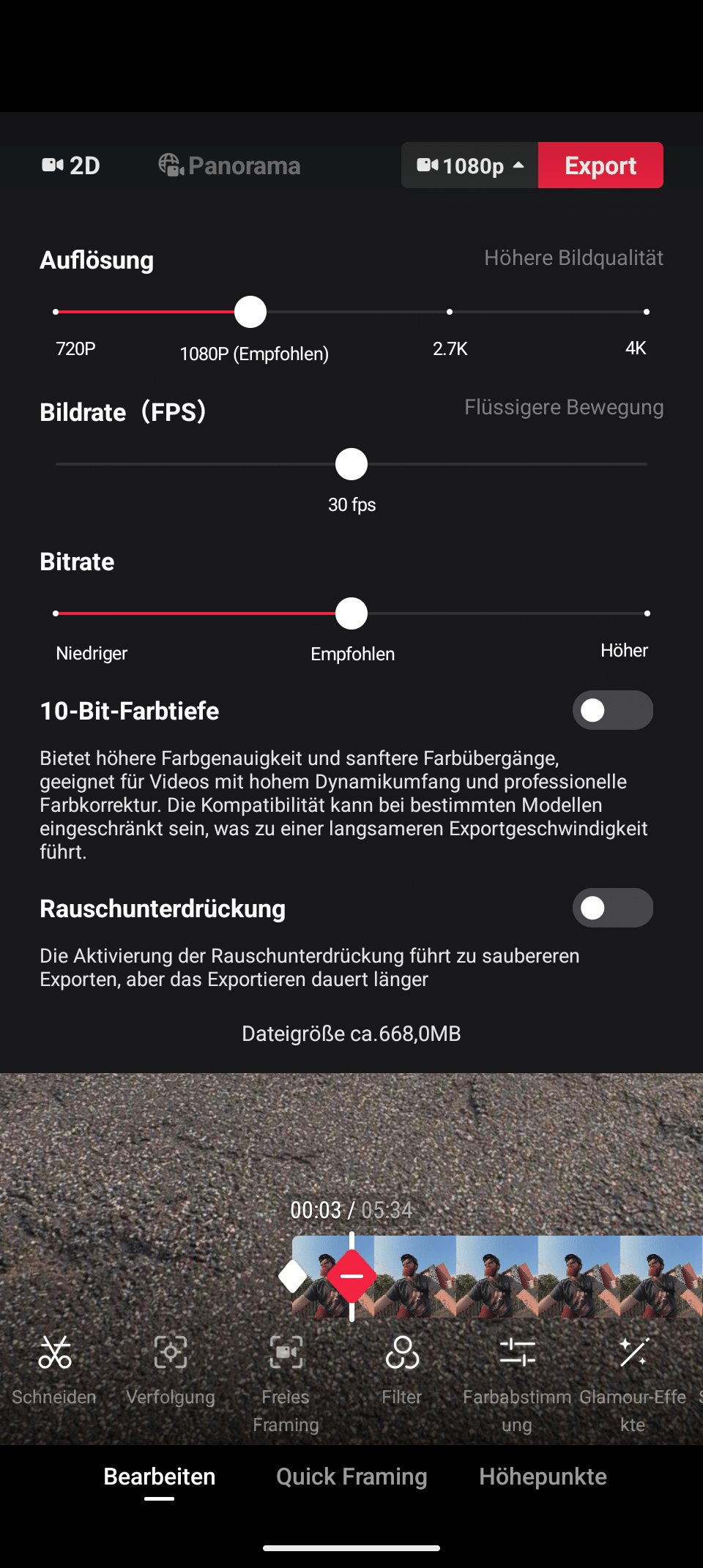Set resolution to 2.7K
This screenshot has width=703, height=1568.
[449, 312]
